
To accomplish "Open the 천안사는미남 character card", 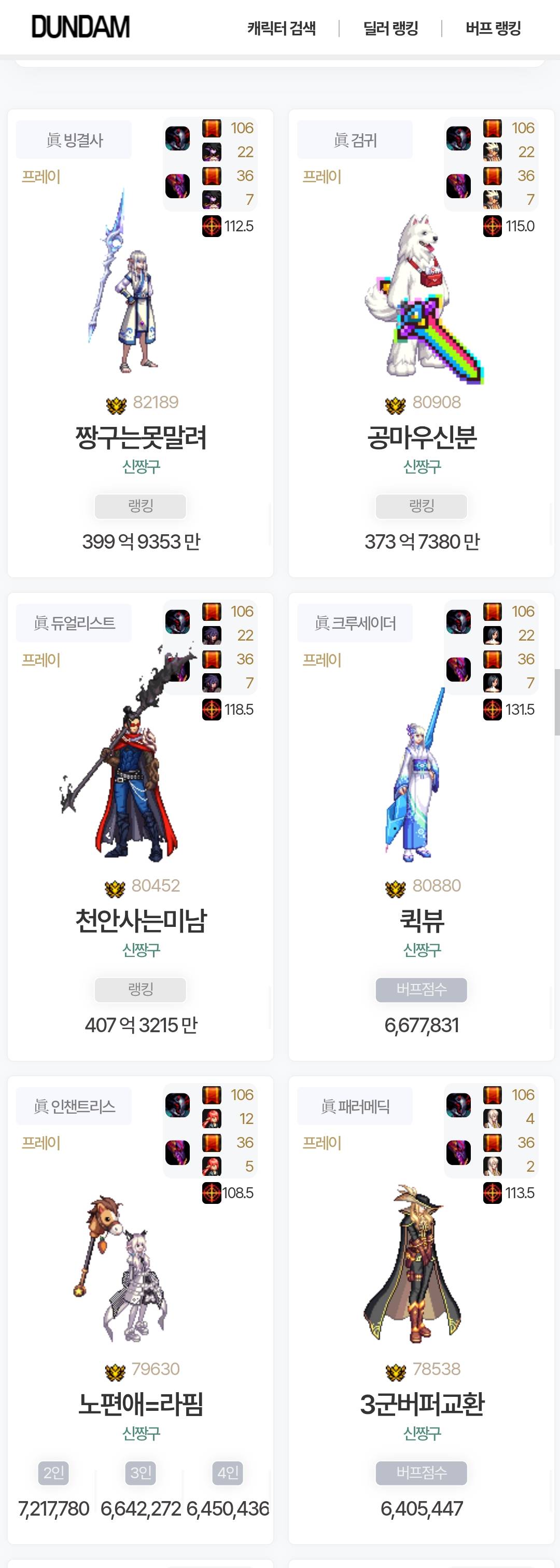I will tap(141, 920).
